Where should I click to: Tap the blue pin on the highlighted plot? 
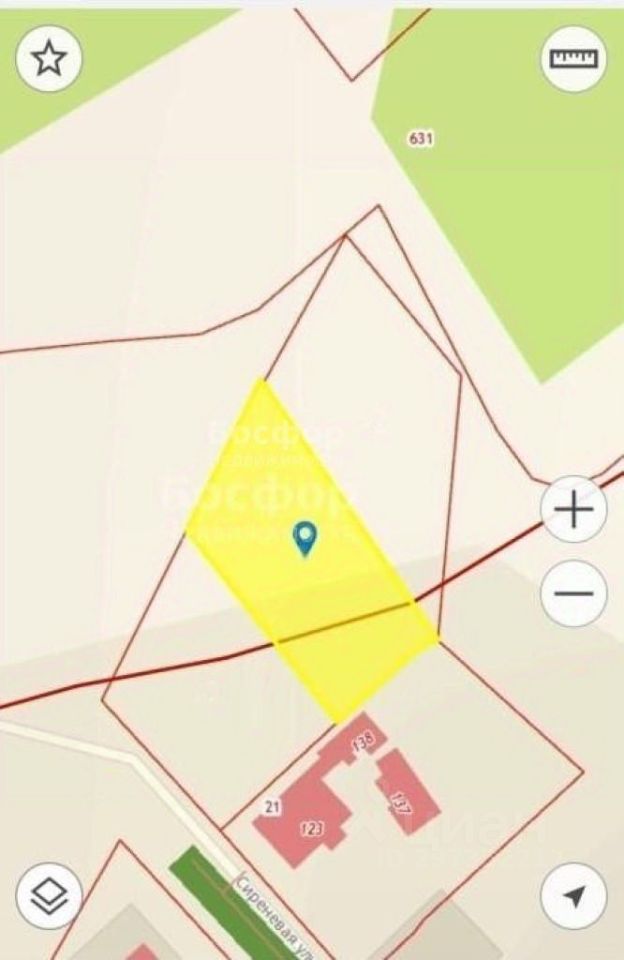click(305, 538)
